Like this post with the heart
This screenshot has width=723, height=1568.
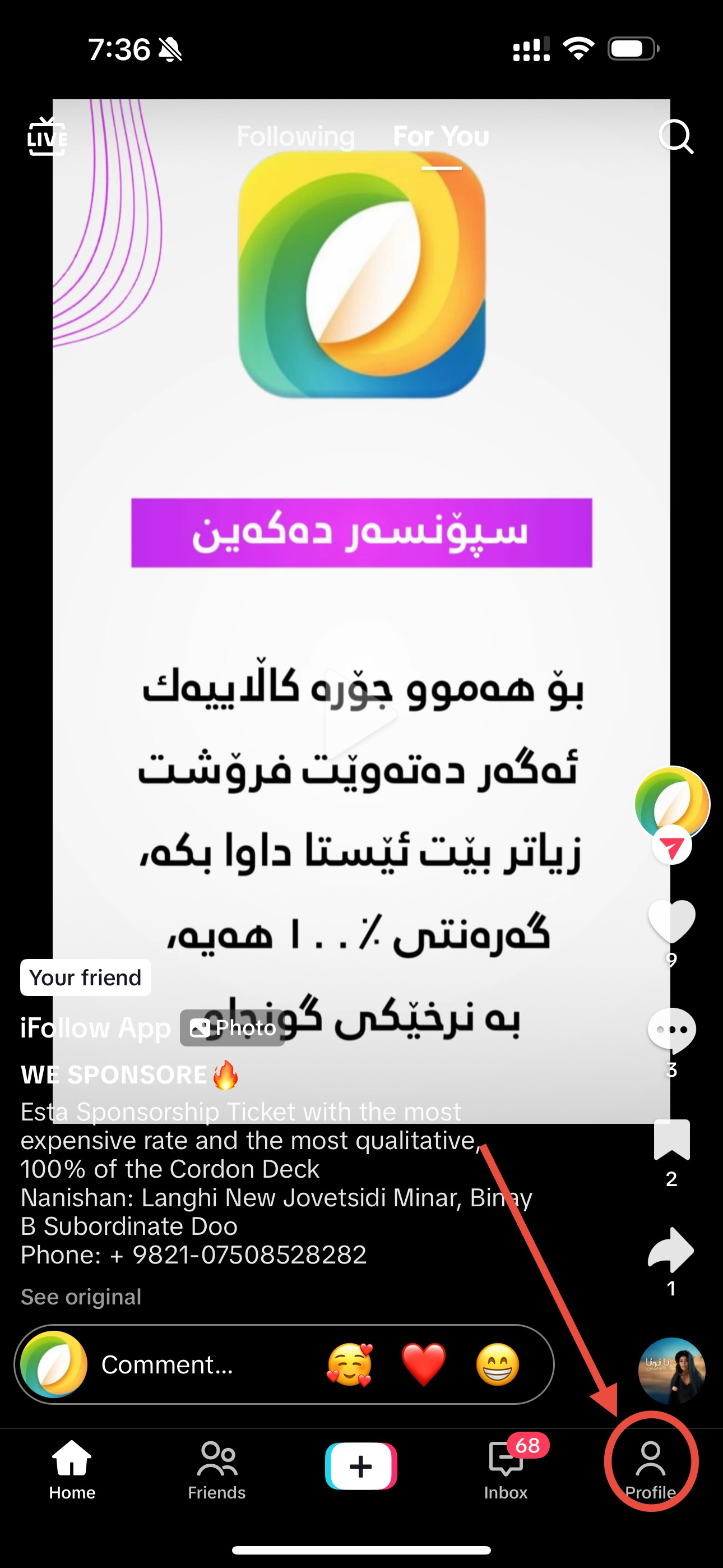click(x=671, y=920)
